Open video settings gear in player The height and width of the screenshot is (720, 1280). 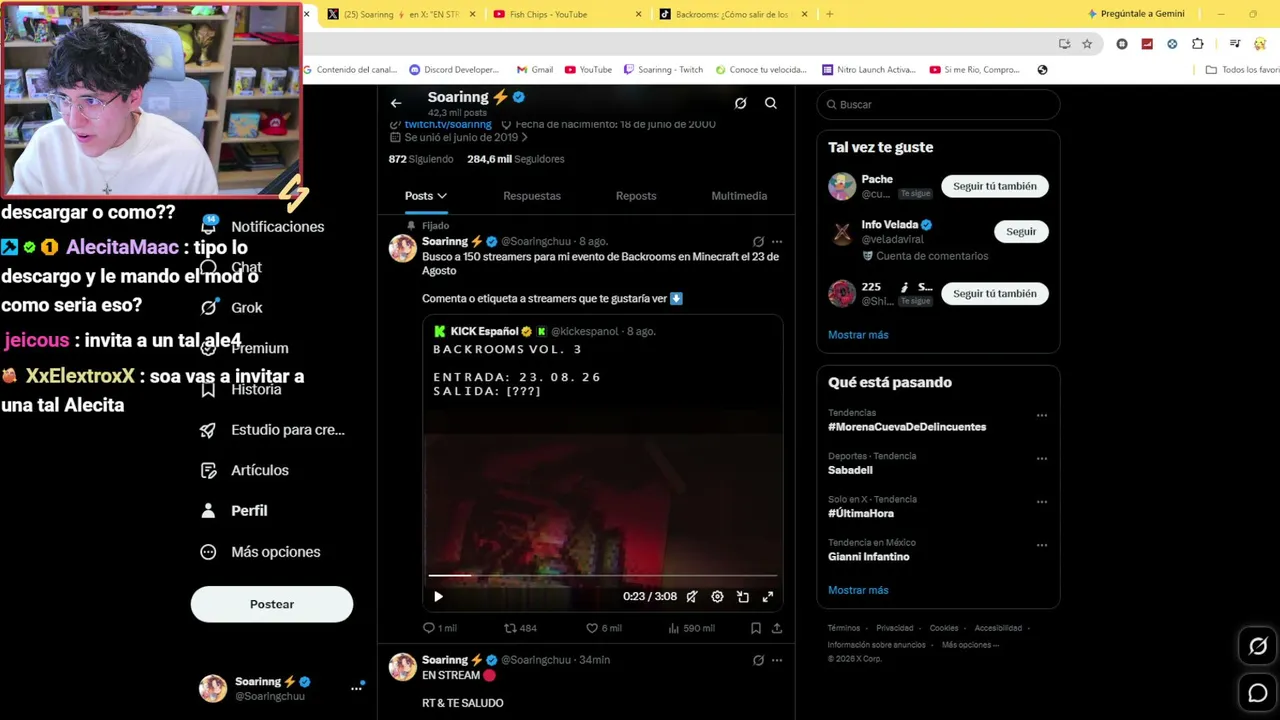click(x=717, y=597)
